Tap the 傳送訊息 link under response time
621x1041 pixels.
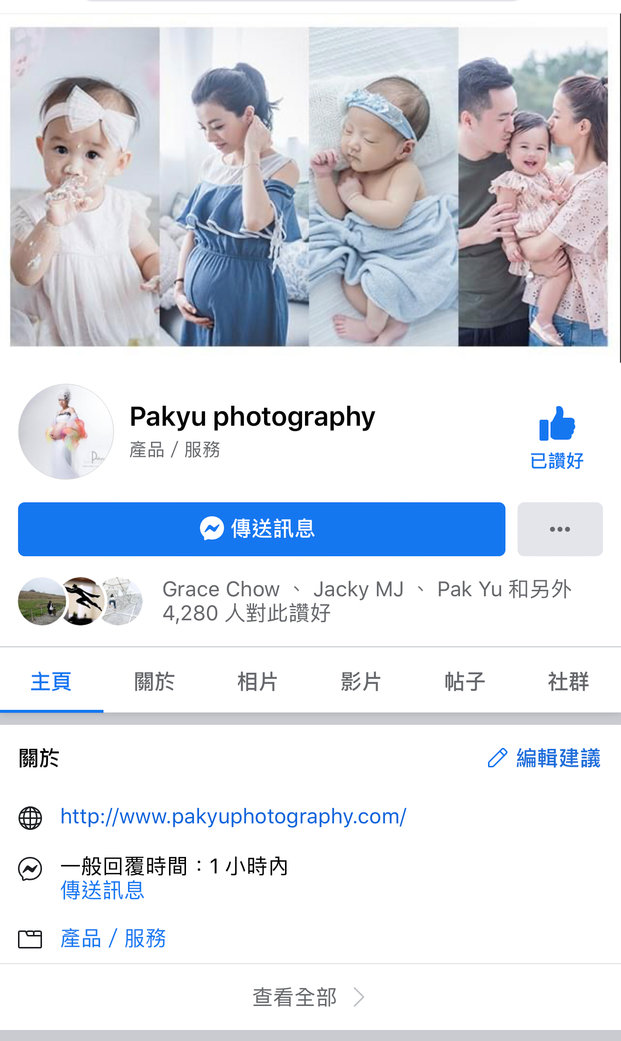tap(102, 890)
